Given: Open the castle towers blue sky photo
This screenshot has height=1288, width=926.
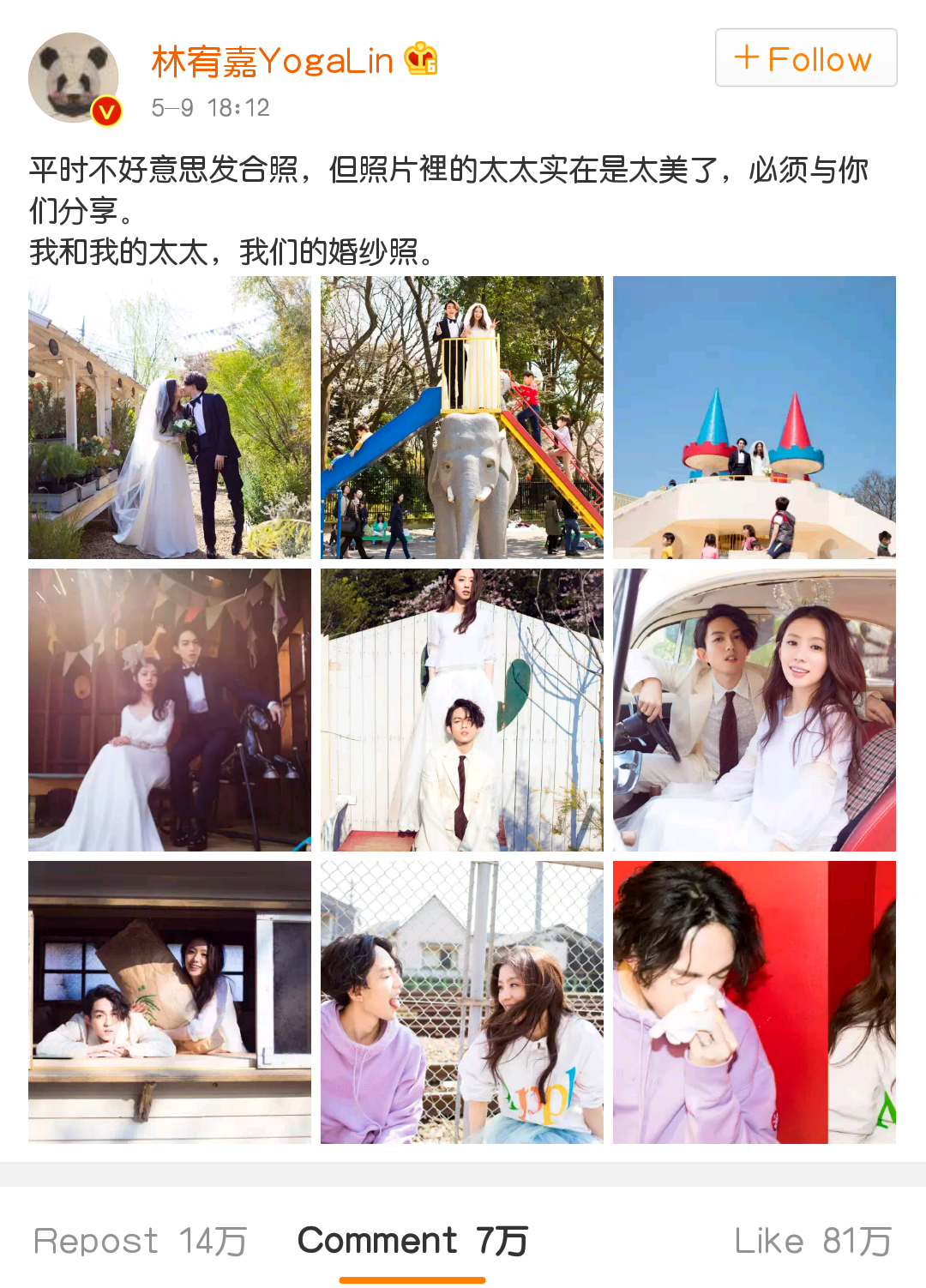Looking at the screenshot, I should 755,418.
